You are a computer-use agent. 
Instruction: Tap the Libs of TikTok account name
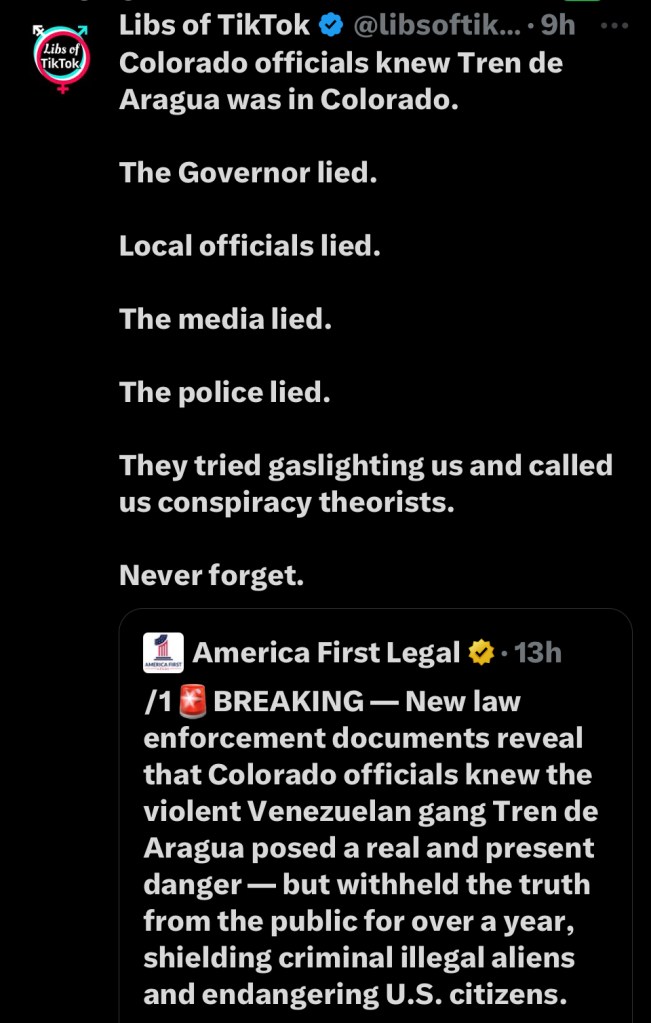point(214,26)
